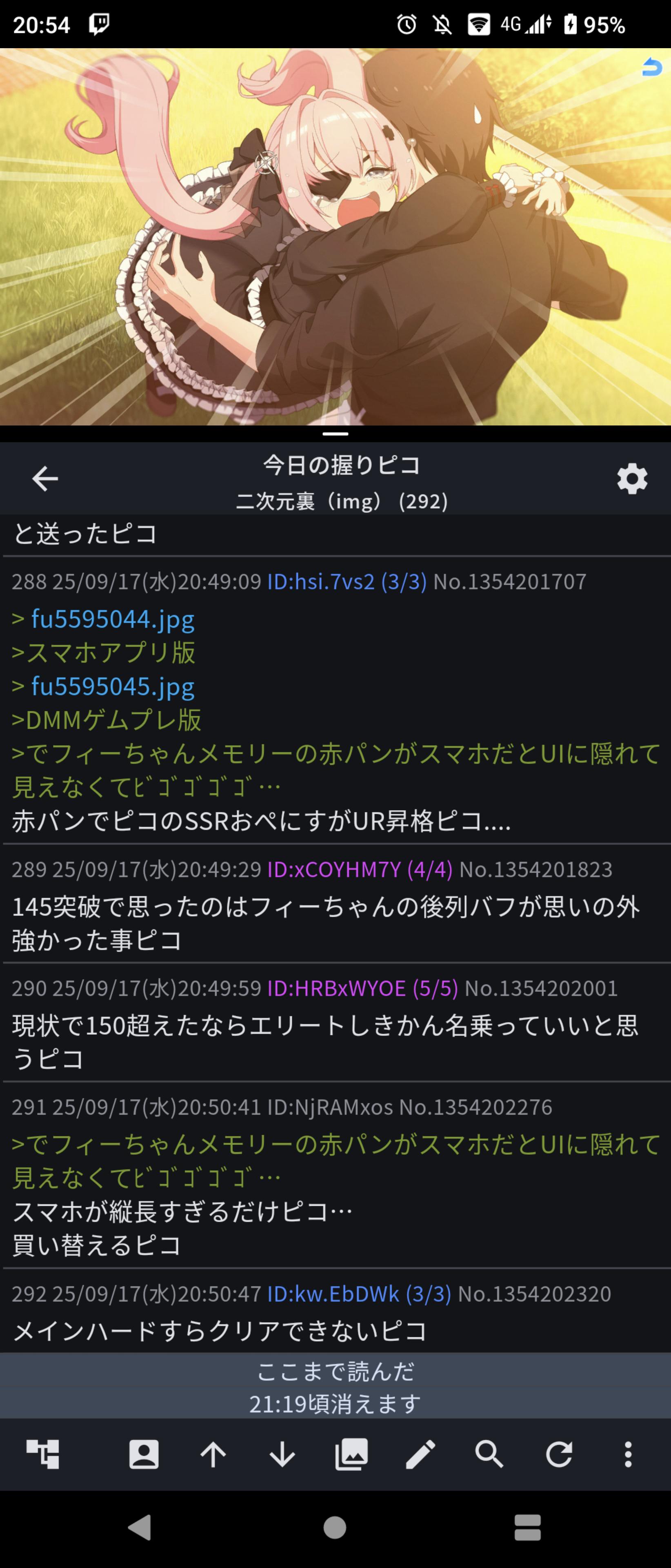This screenshot has width=671, height=1568.
Task: Search within the thread
Action: 489,1454
